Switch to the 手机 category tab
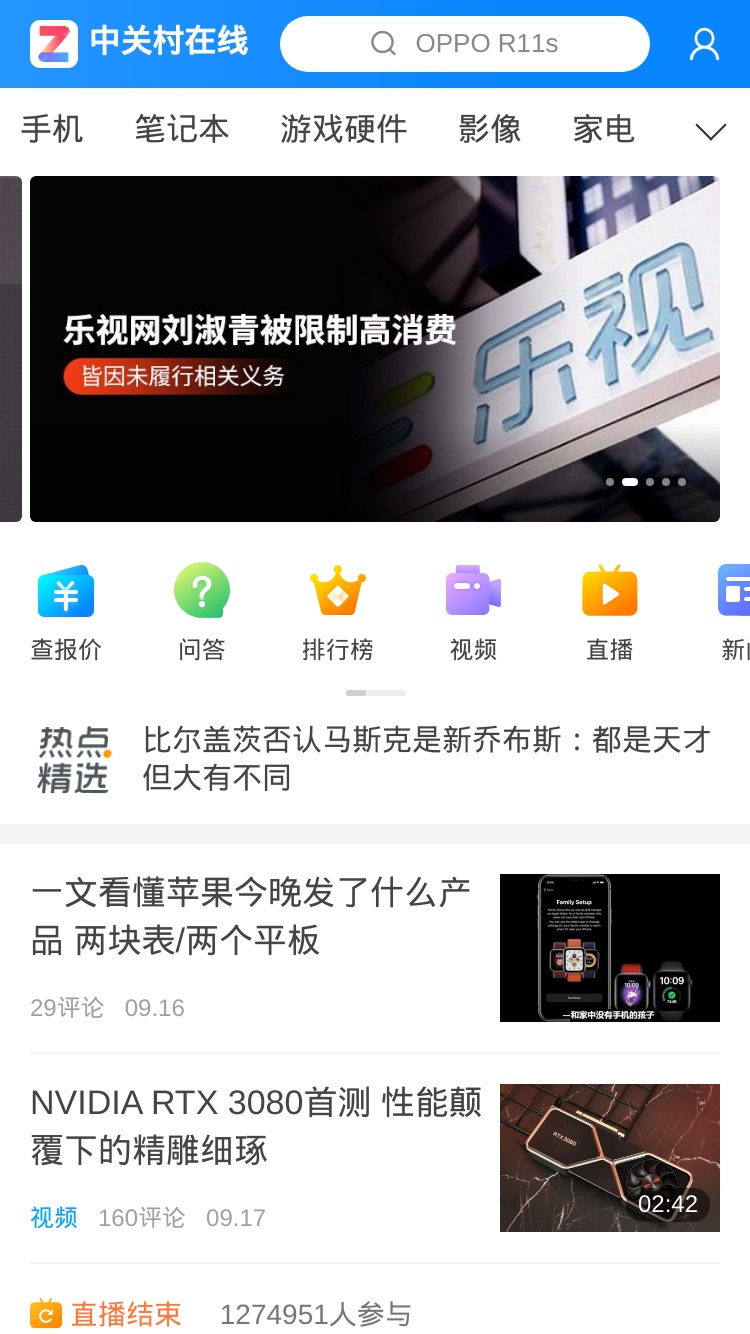Image resolution: width=750 pixels, height=1334 pixels. pyautogui.click(x=52, y=129)
